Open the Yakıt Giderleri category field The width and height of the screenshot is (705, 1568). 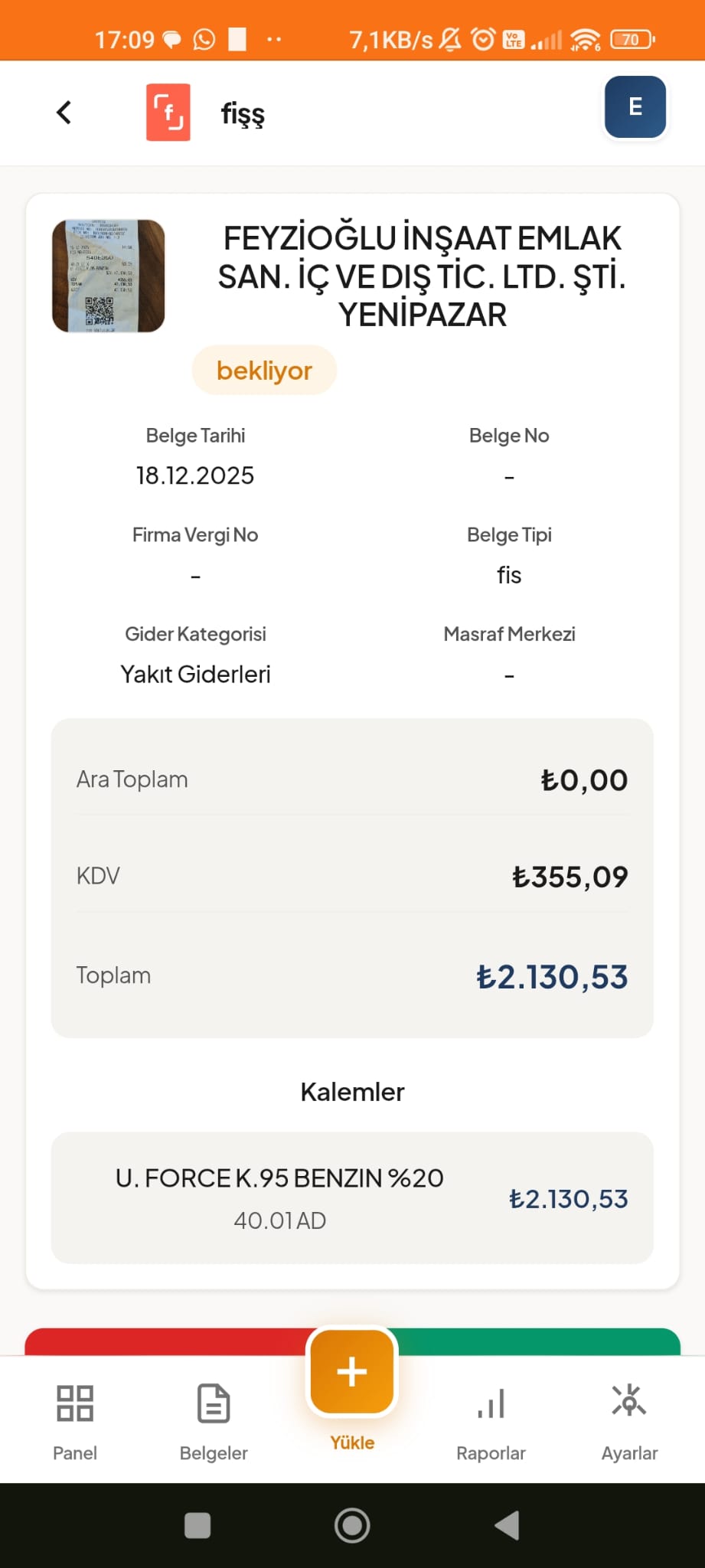click(195, 674)
